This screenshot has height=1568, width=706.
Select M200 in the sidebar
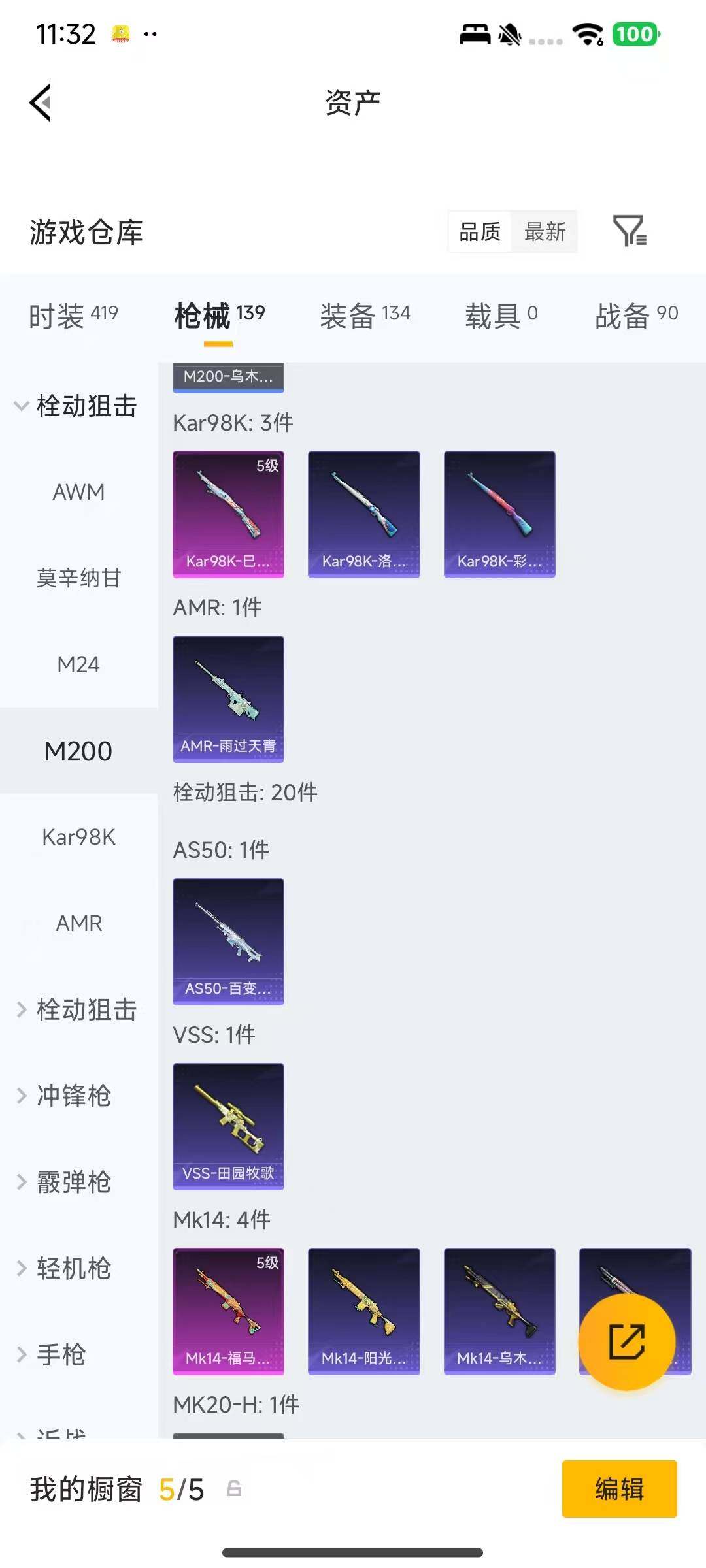coord(78,750)
